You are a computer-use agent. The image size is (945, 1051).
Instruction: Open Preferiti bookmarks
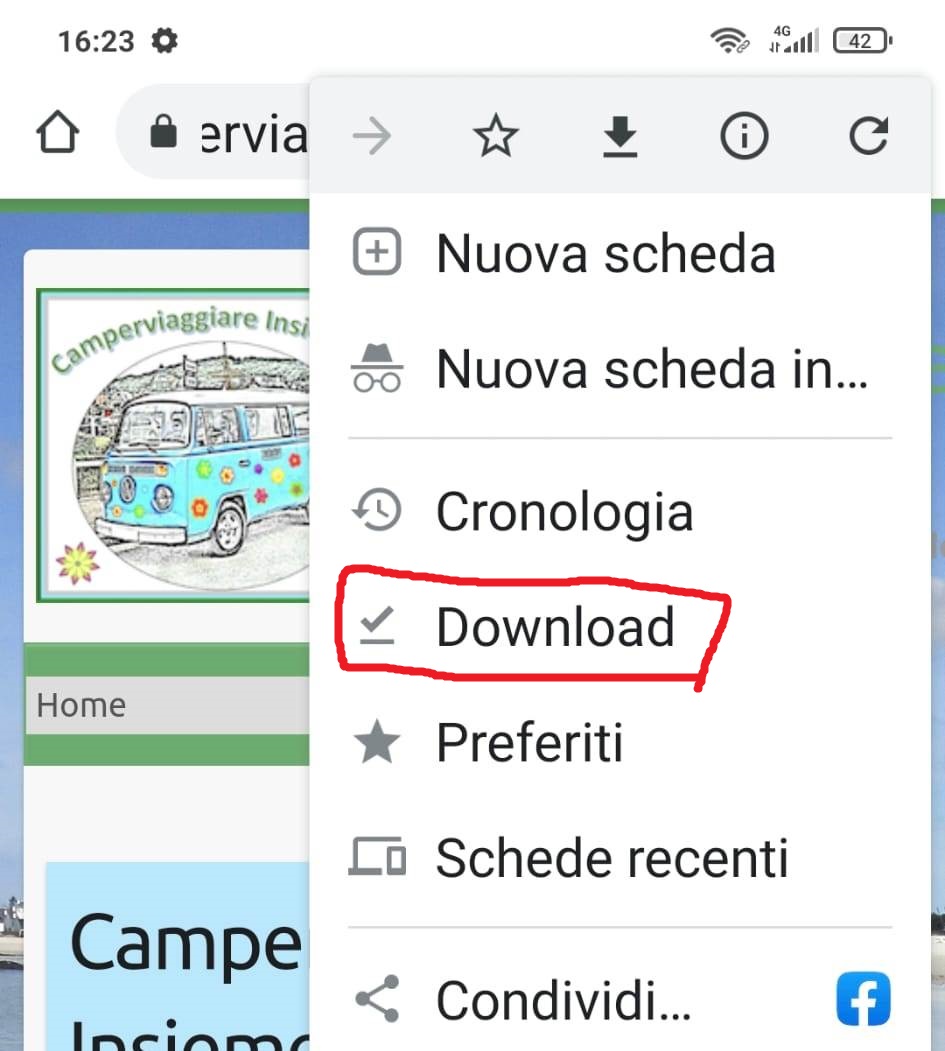[529, 743]
